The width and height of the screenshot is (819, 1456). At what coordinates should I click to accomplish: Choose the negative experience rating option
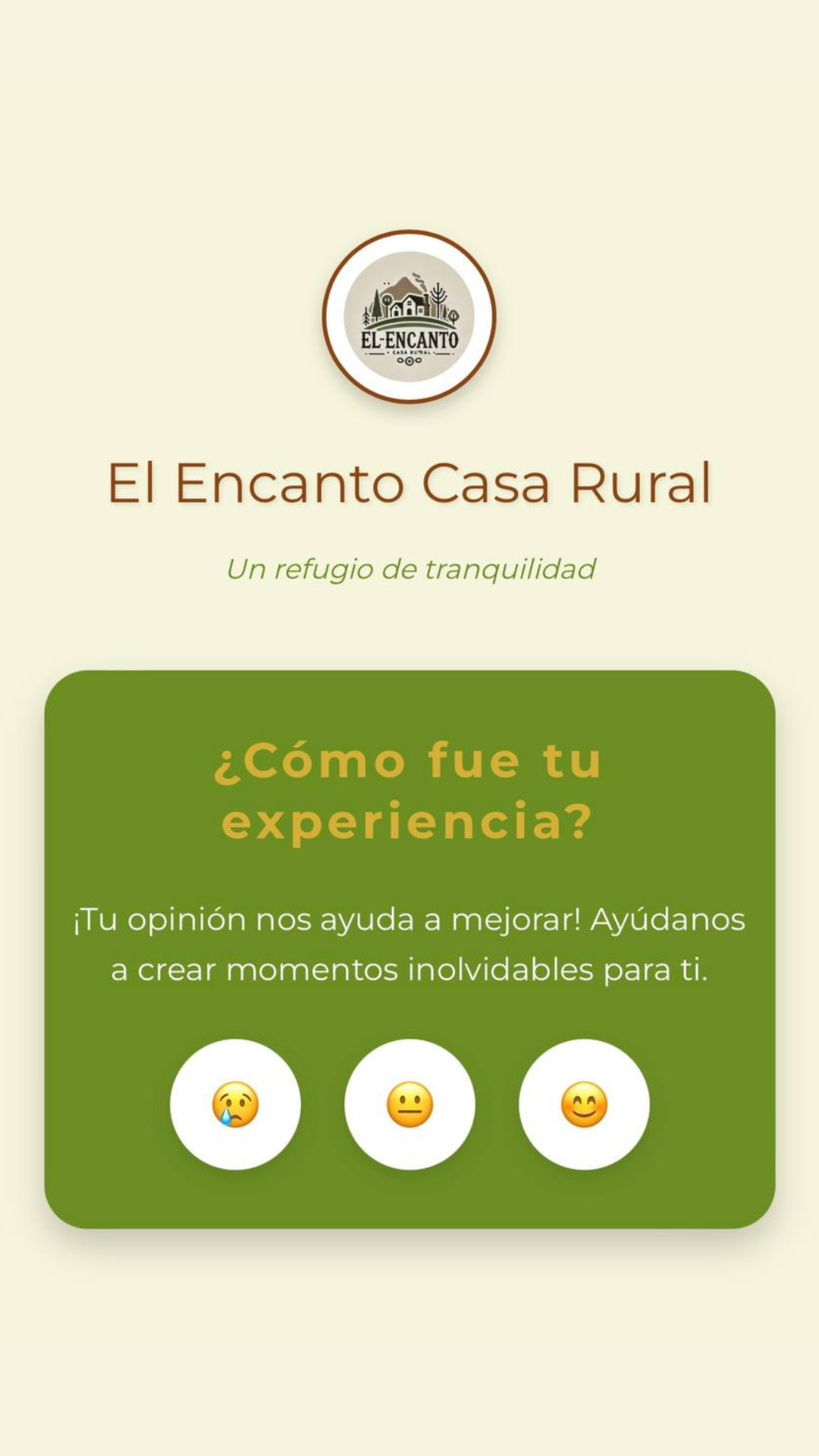236,1105
